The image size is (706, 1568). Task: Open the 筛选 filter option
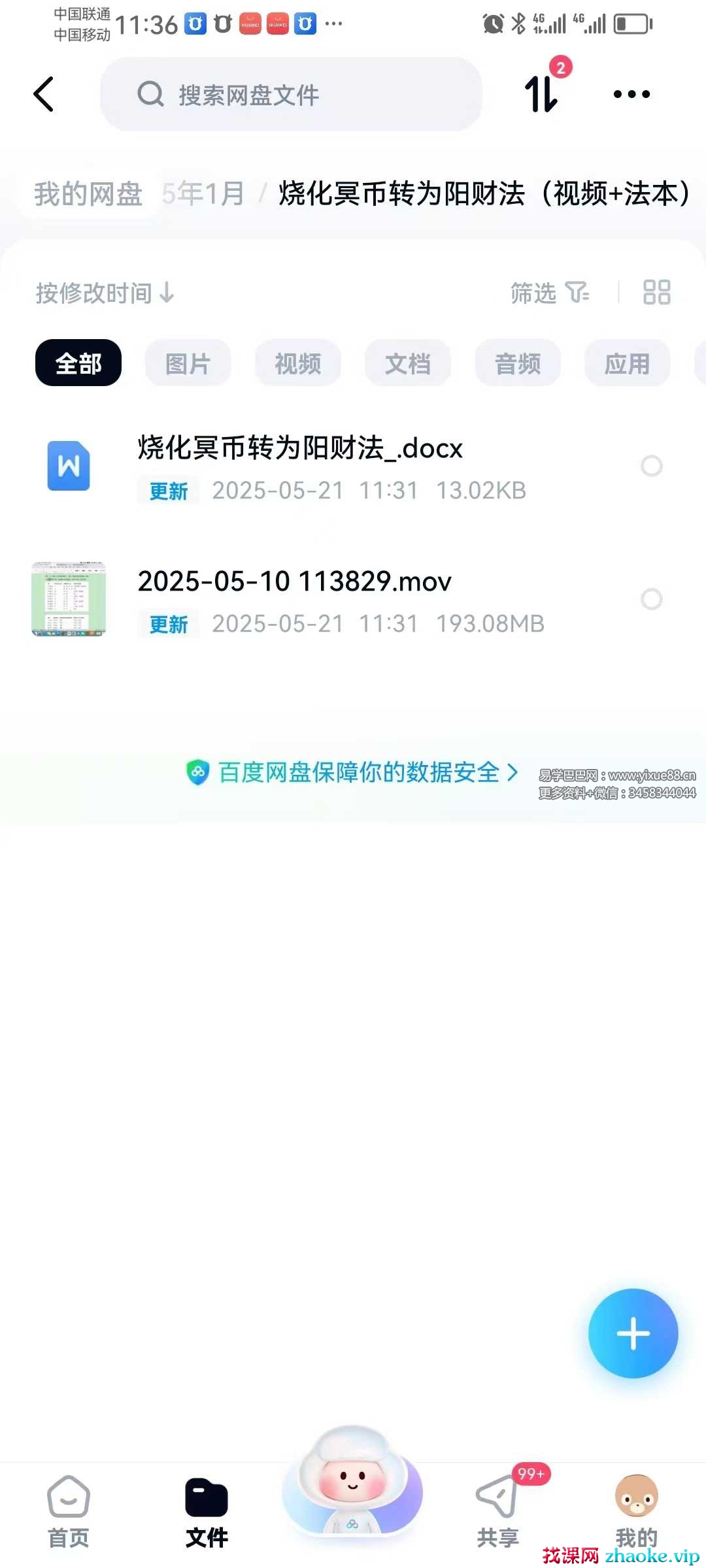(549, 293)
